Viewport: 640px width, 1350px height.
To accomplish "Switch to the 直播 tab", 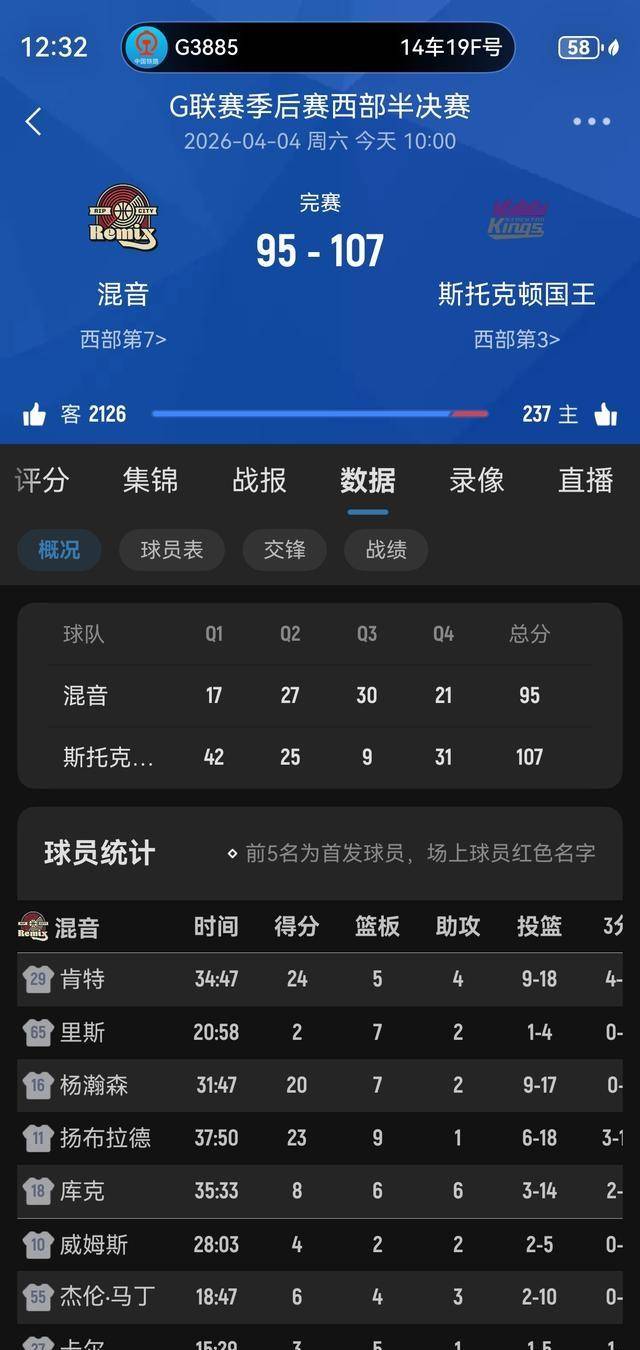I will [585, 481].
